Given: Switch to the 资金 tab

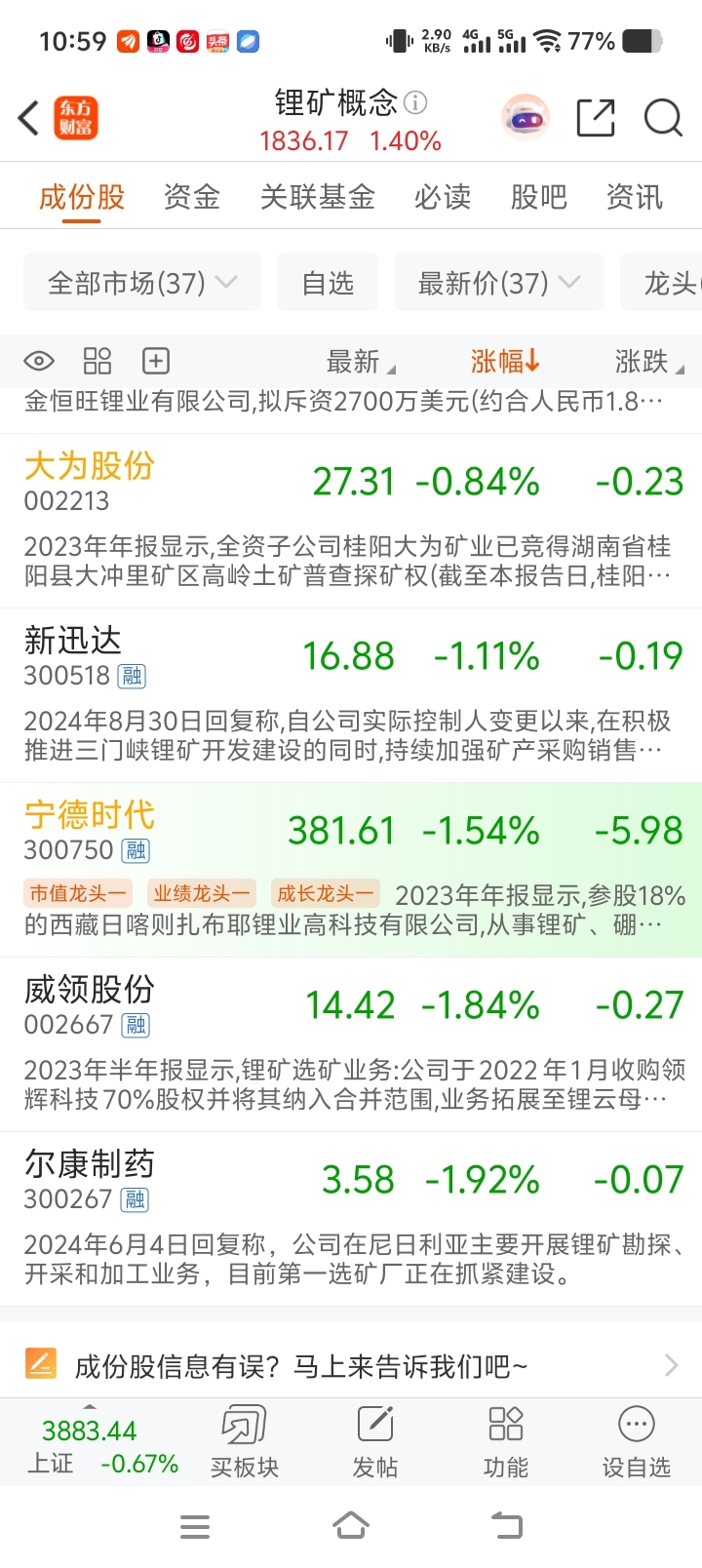Looking at the screenshot, I should (x=191, y=197).
